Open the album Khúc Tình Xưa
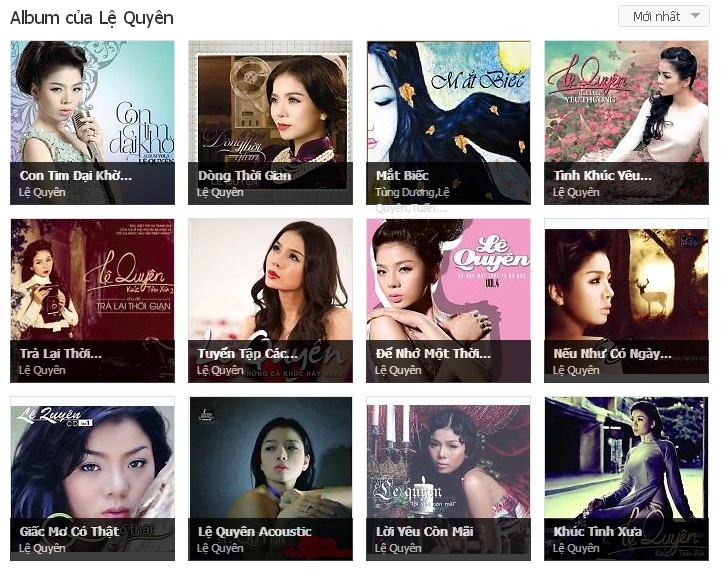Viewport: 724px width, 573px height. [626, 478]
